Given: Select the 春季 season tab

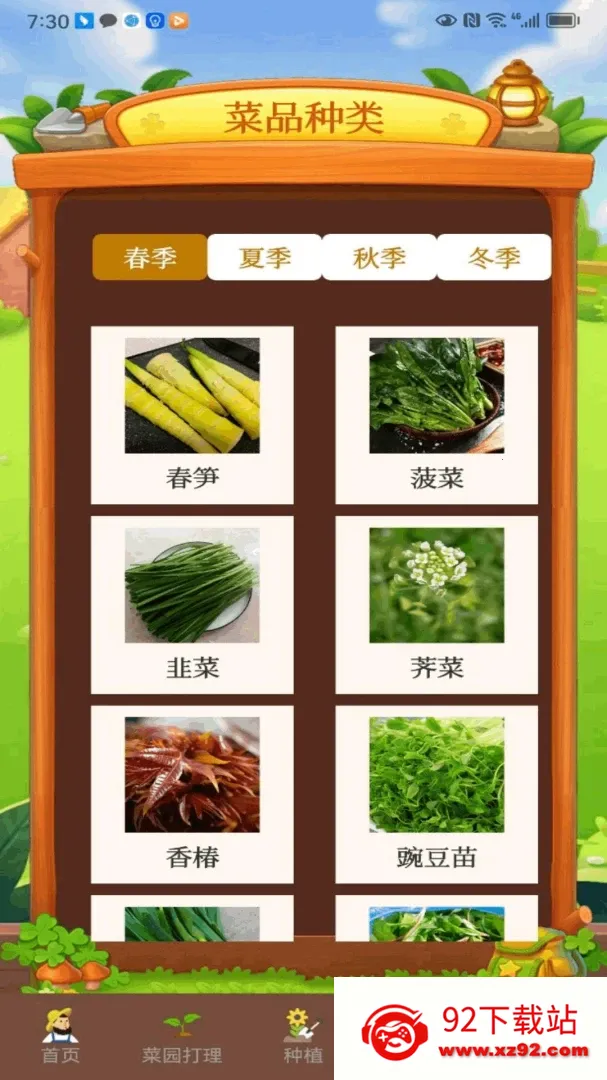Looking at the screenshot, I should pos(150,258).
